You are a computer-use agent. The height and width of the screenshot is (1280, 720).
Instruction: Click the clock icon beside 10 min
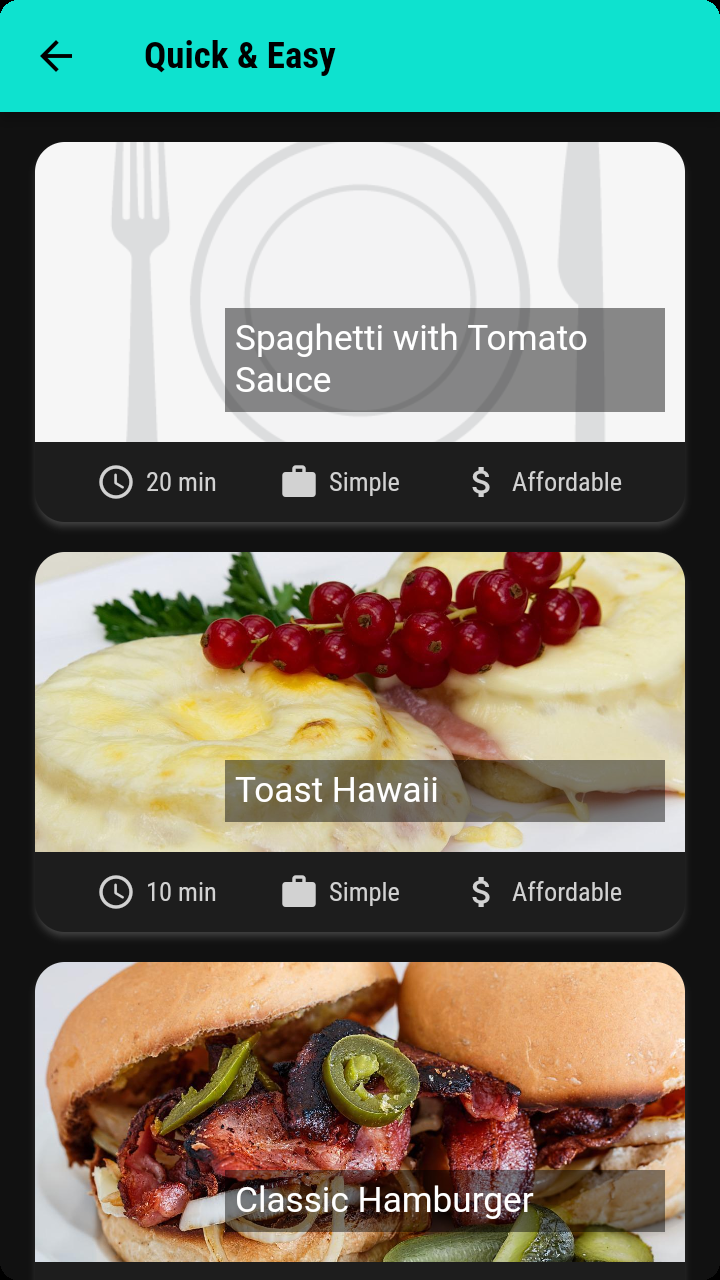point(116,891)
